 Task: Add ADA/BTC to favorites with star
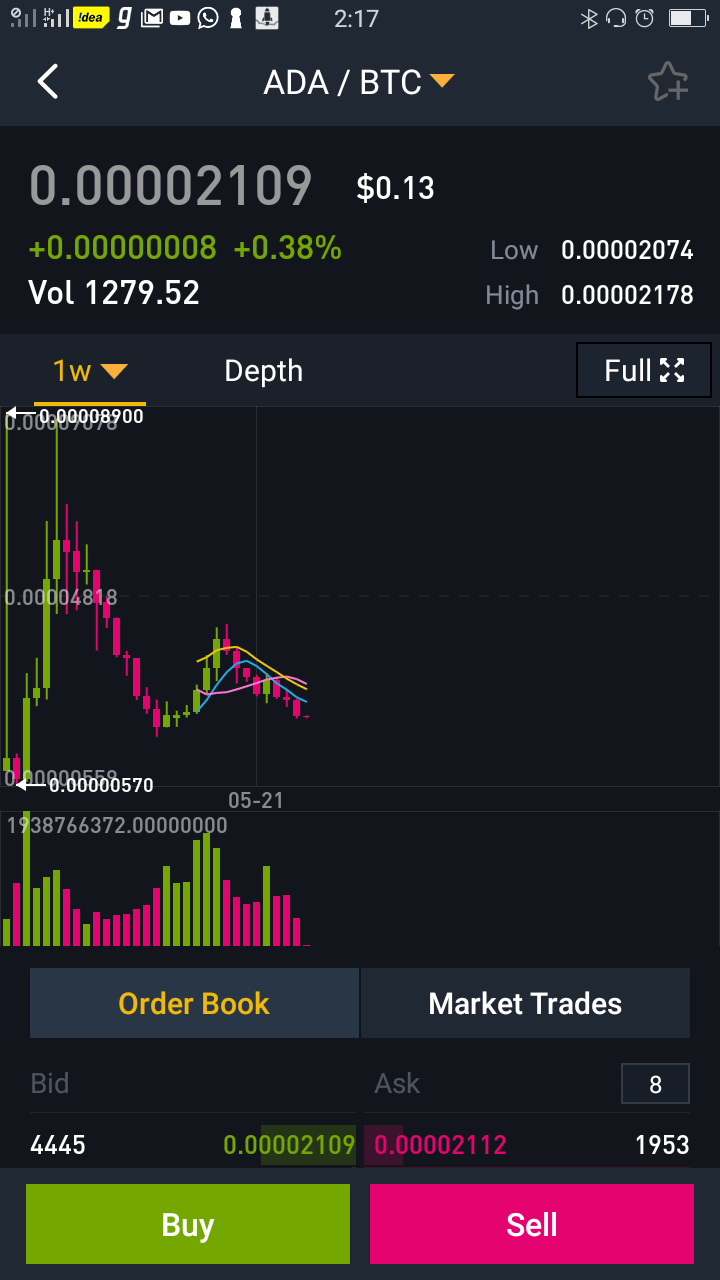coord(668,82)
